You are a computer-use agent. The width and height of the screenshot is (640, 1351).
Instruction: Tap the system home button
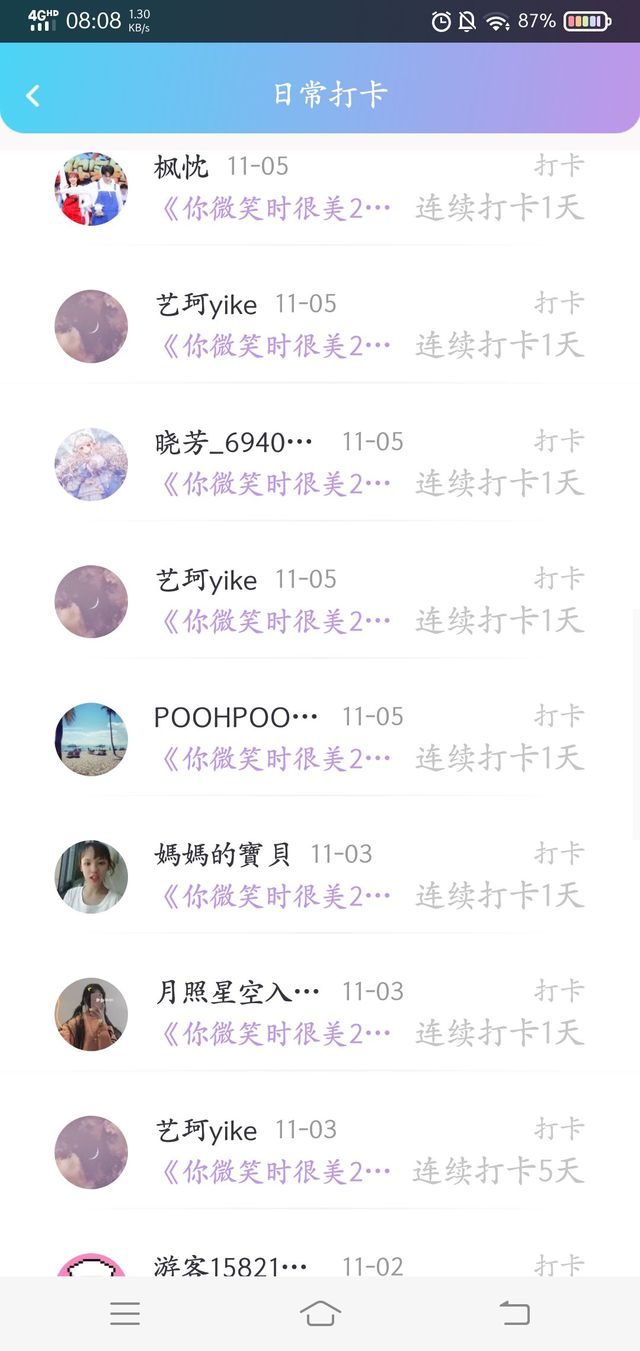pyautogui.click(x=320, y=1314)
